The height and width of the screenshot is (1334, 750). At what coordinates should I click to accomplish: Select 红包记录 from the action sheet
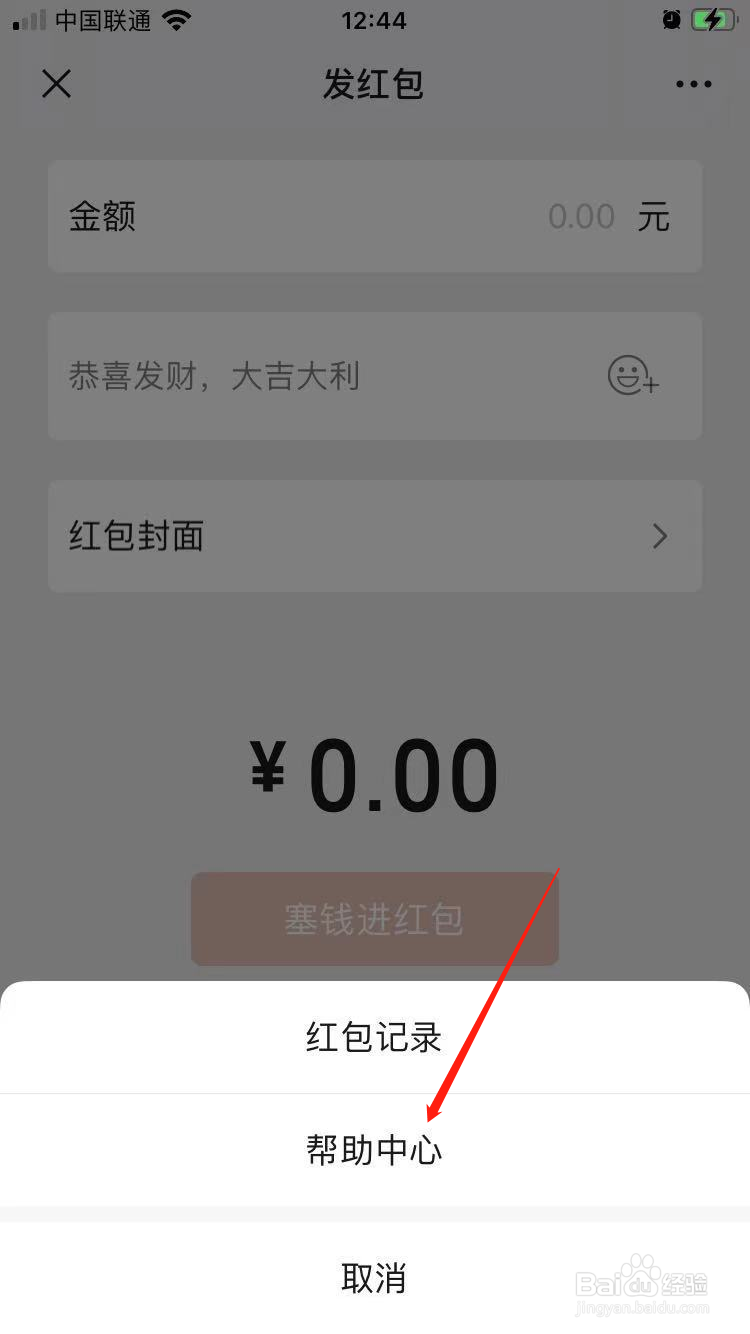pyautogui.click(x=373, y=1037)
